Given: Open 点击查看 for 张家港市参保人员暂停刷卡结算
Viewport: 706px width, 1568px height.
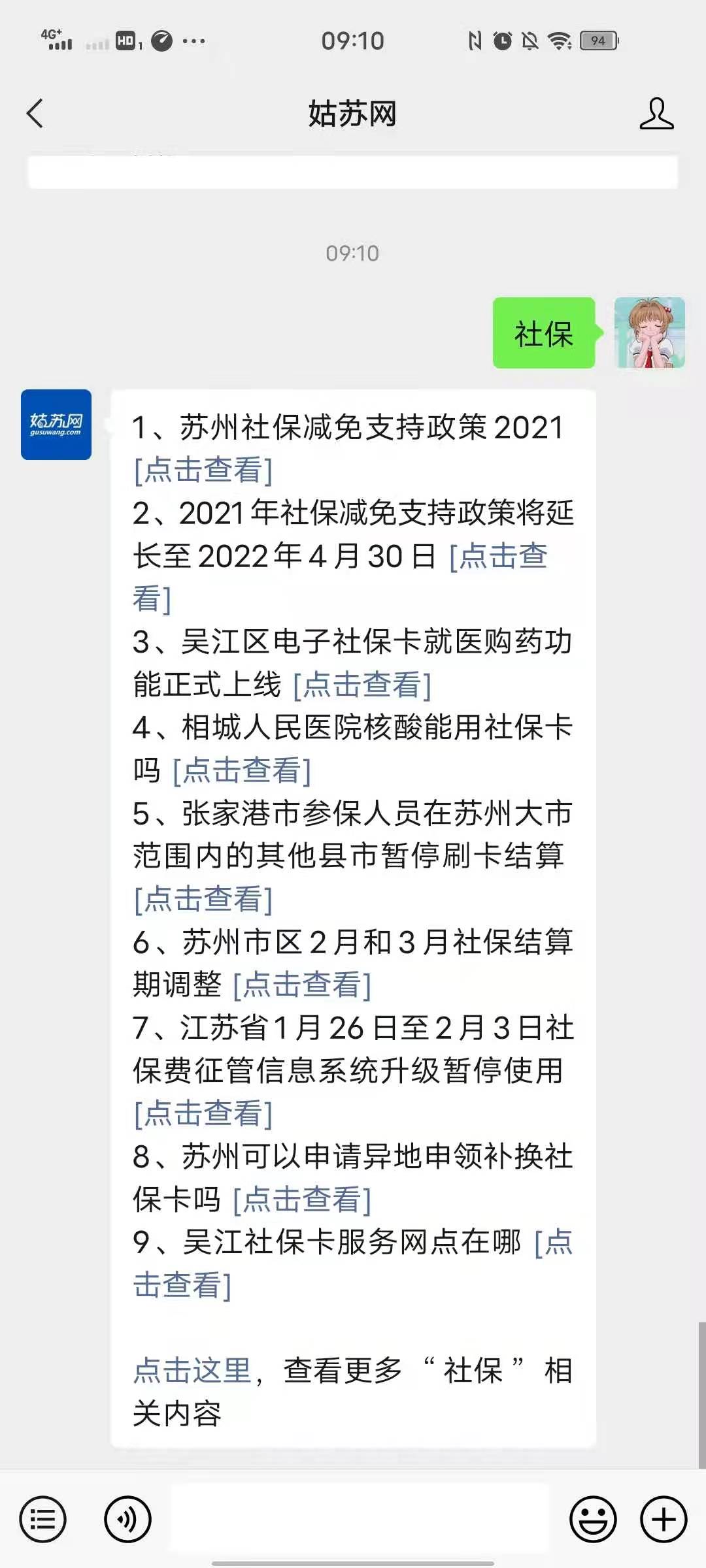Looking at the screenshot, I should point(203,900).
